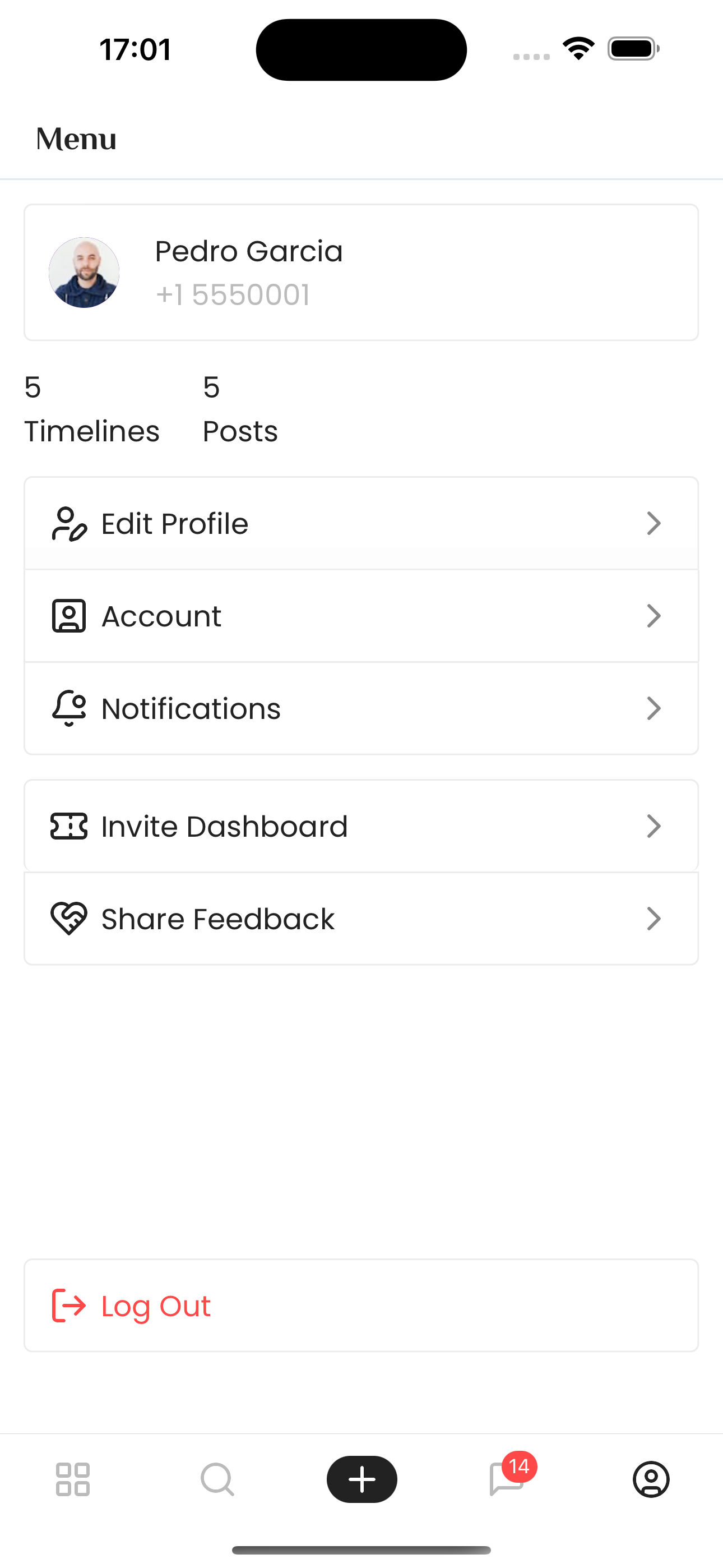Select Share Feedback
This screenshot has height=1568, width=723.
click(x=361, y=919)
